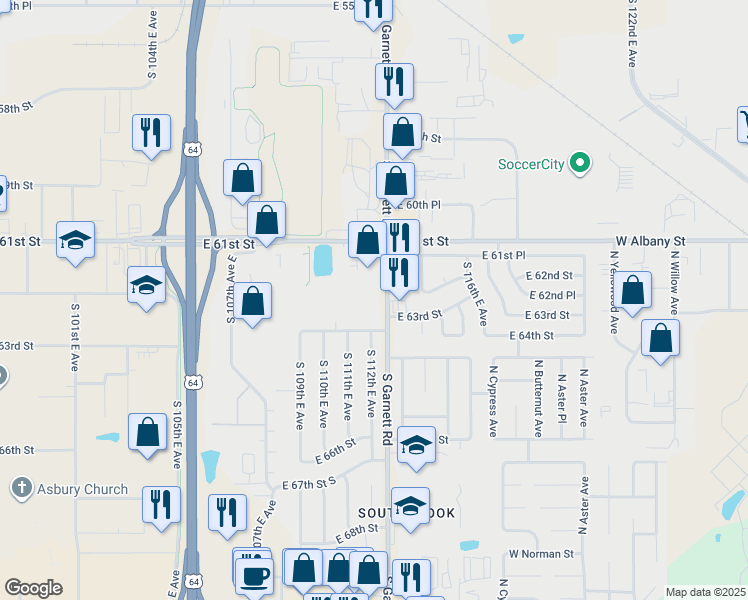Open the Asbury Church marker

21,489
